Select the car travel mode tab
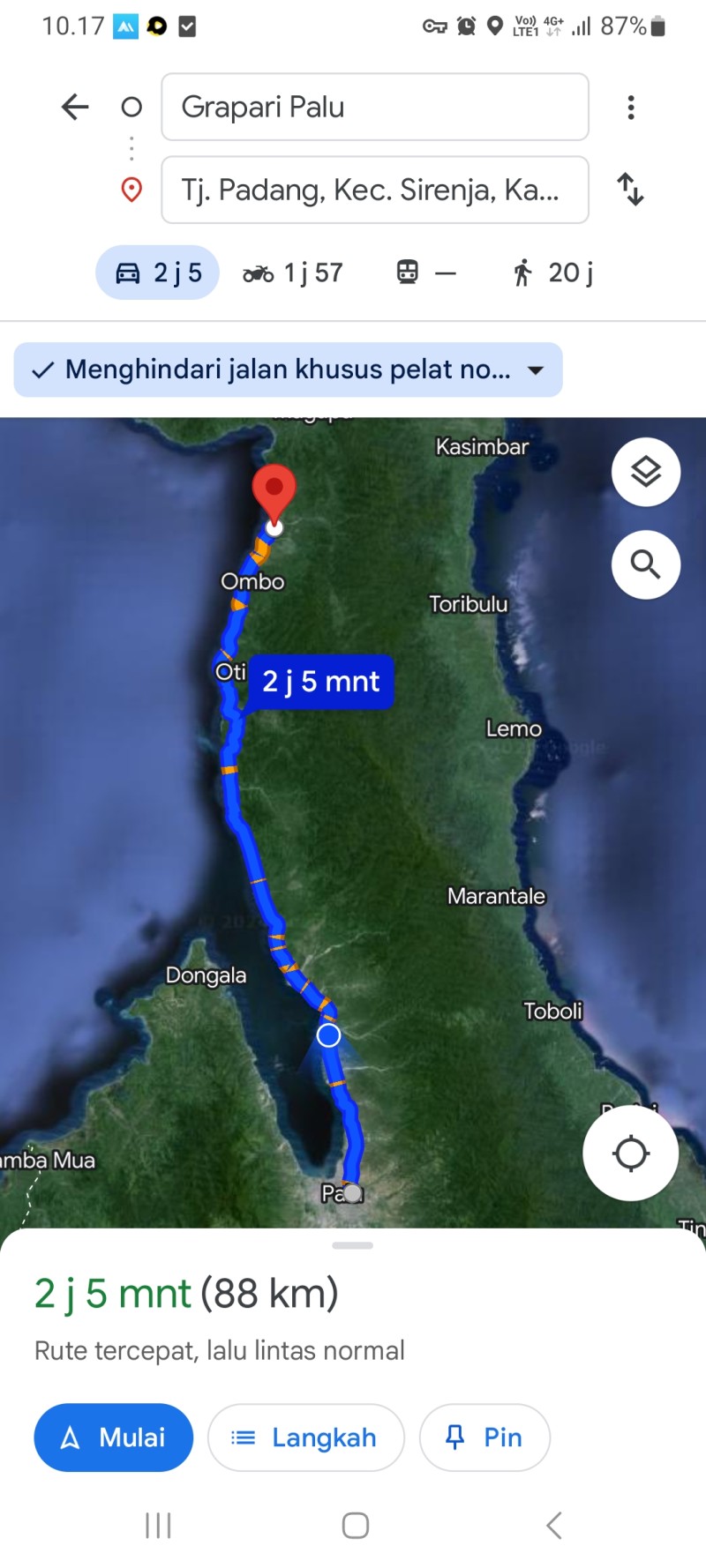The width and height of the screenshot is (706, 1568). pyautogui.click(x=157, y=273)
